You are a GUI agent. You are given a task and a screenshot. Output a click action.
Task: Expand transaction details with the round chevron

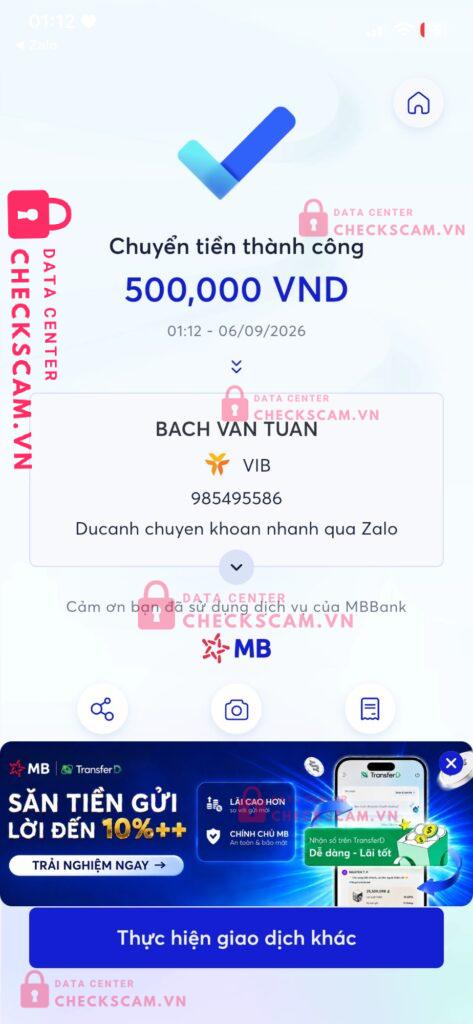coord(236,567)
